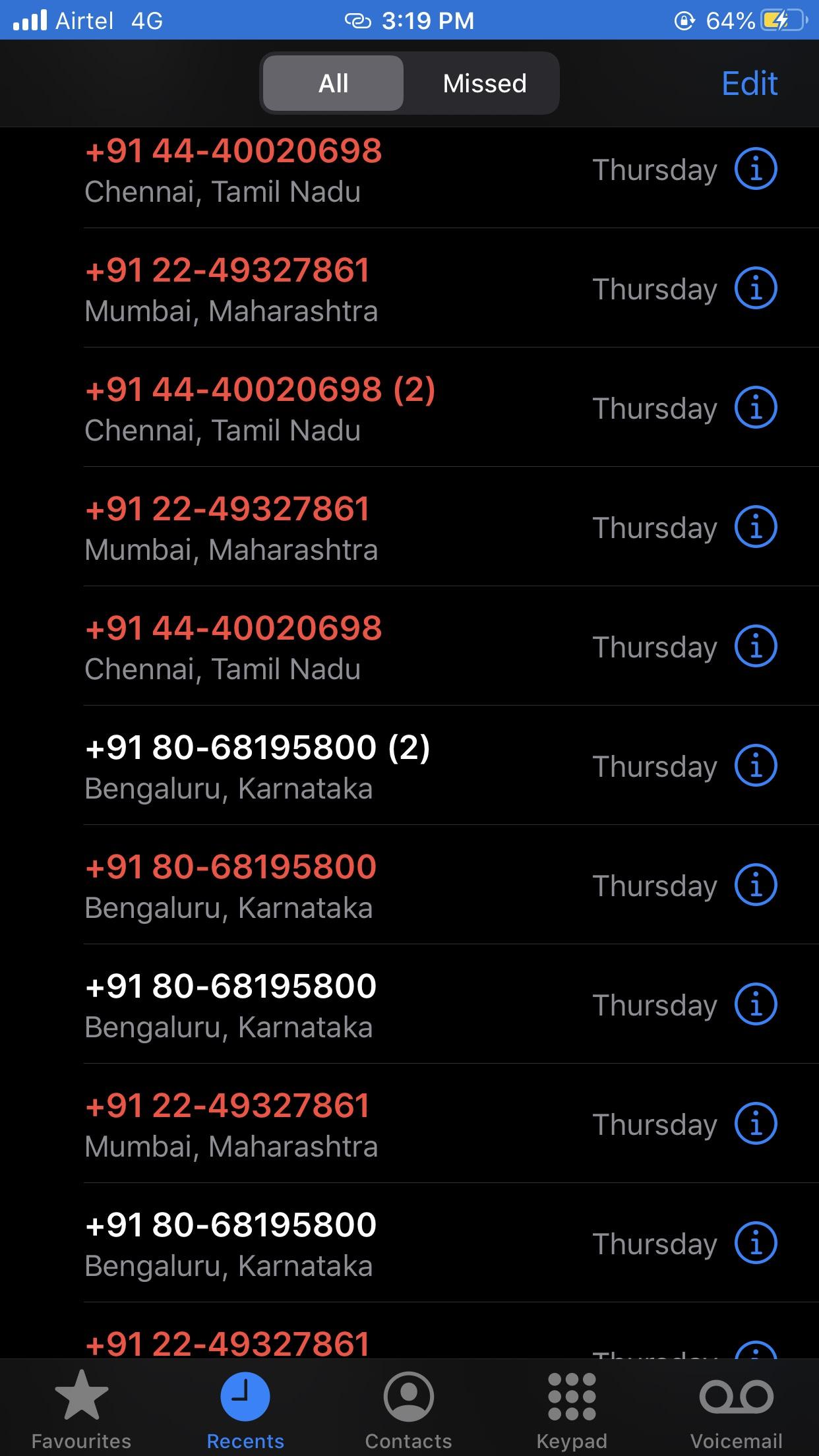
Task: Open info for +91 44-40020698 (2)
Action: point(756,408)
